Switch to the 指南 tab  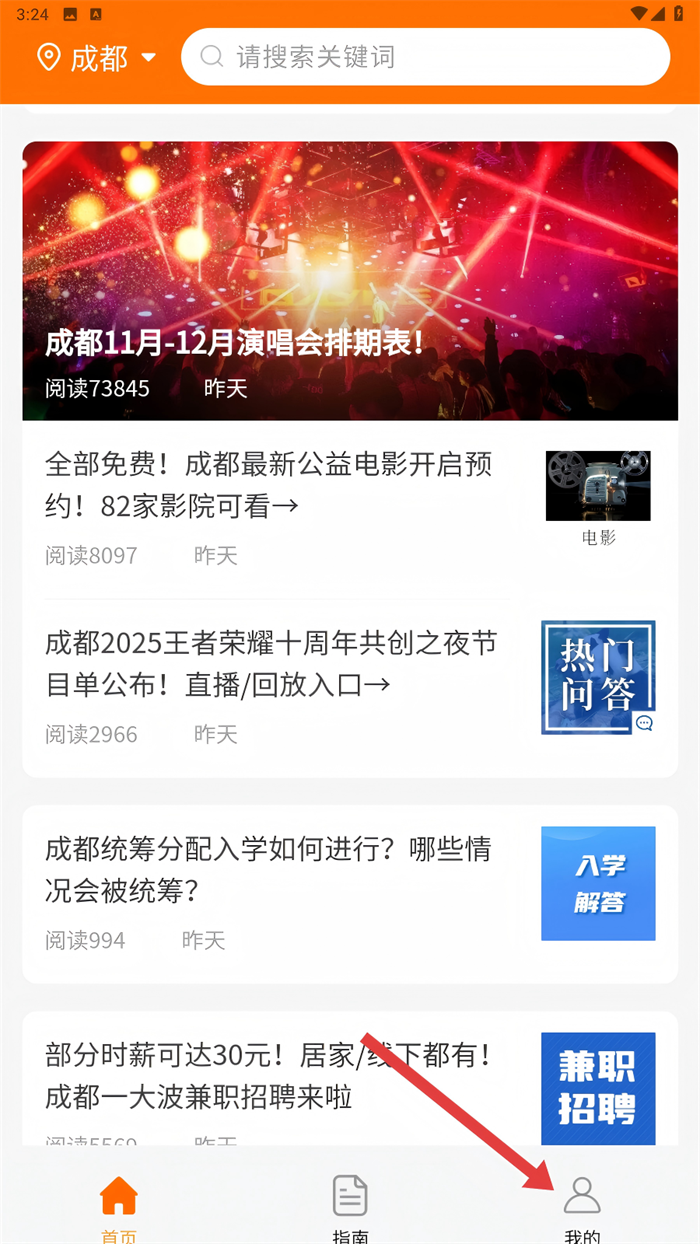pyautogui.click(x=350, y=1205)
